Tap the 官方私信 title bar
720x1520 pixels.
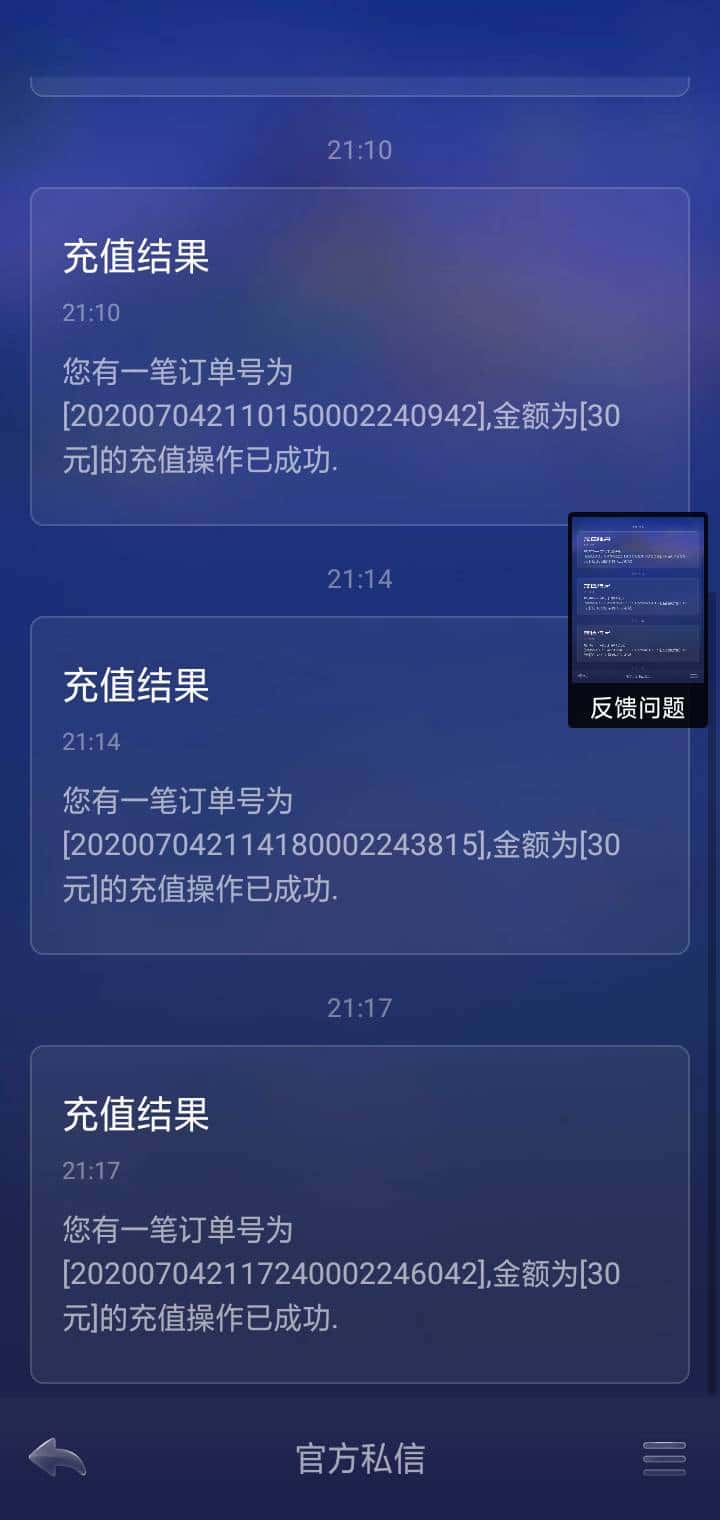360,1458
